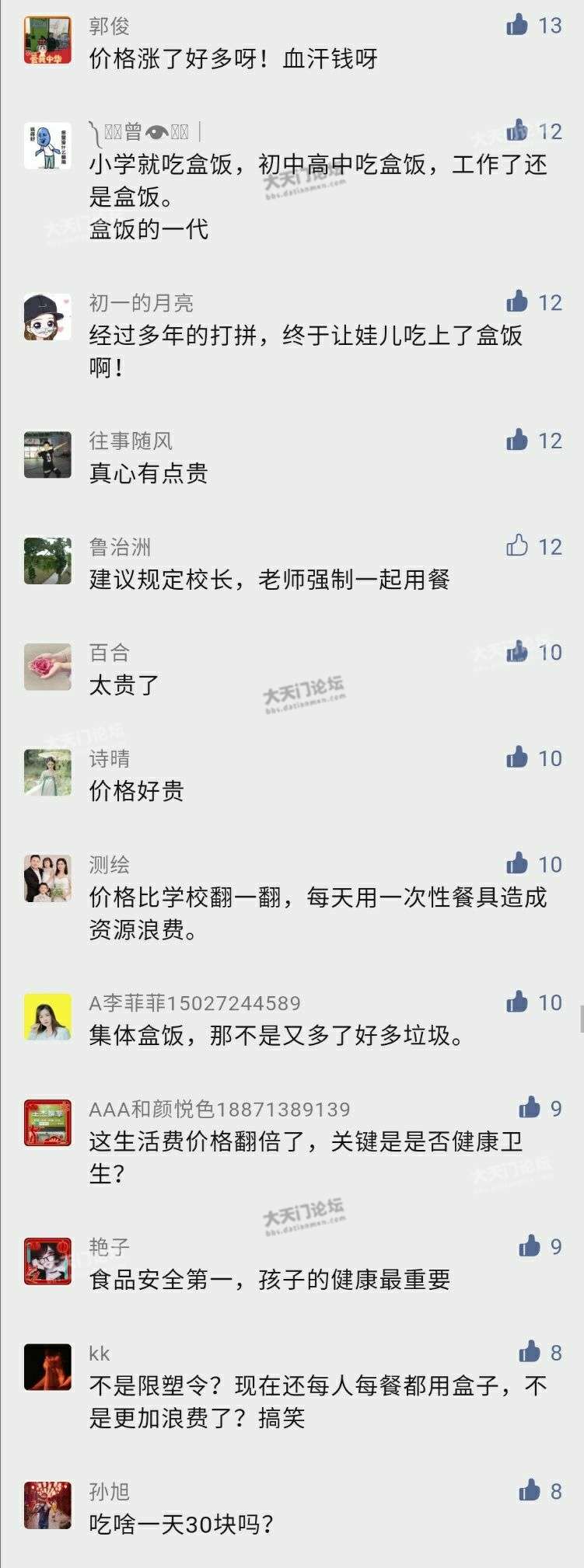
Task: Like 往事随风's comment 真心有点贵
Action: 517,440
